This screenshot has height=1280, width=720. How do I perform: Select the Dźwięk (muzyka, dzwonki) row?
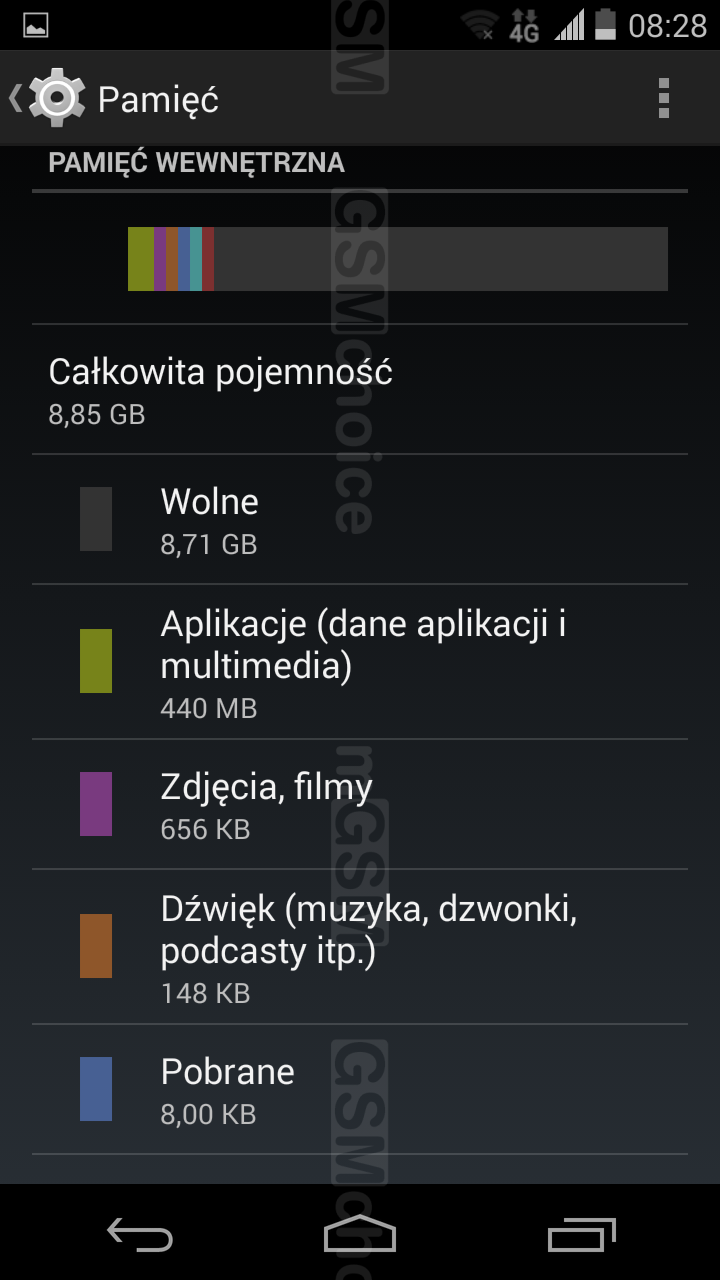point(360,946)
